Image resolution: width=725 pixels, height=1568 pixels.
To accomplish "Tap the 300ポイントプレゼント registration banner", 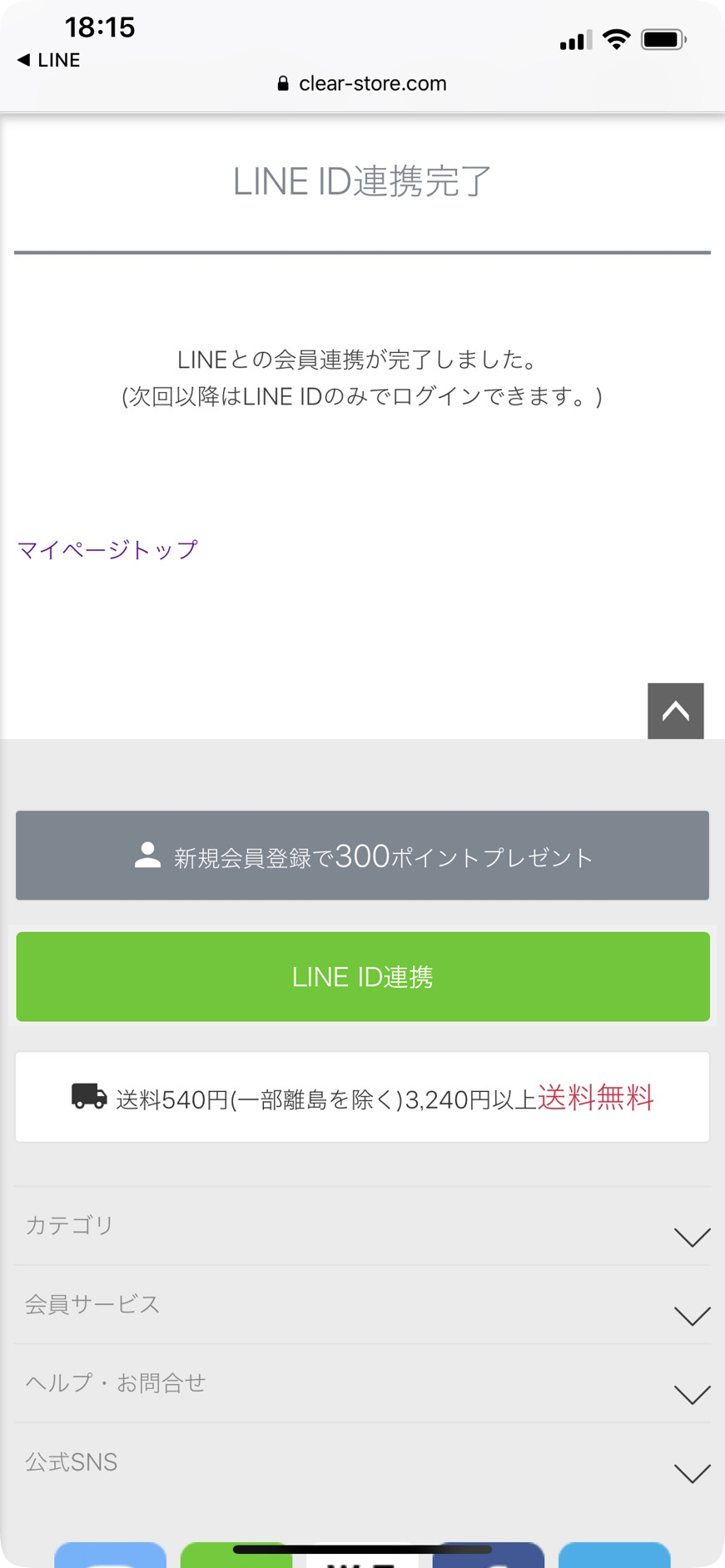I will tap(362, 855).
